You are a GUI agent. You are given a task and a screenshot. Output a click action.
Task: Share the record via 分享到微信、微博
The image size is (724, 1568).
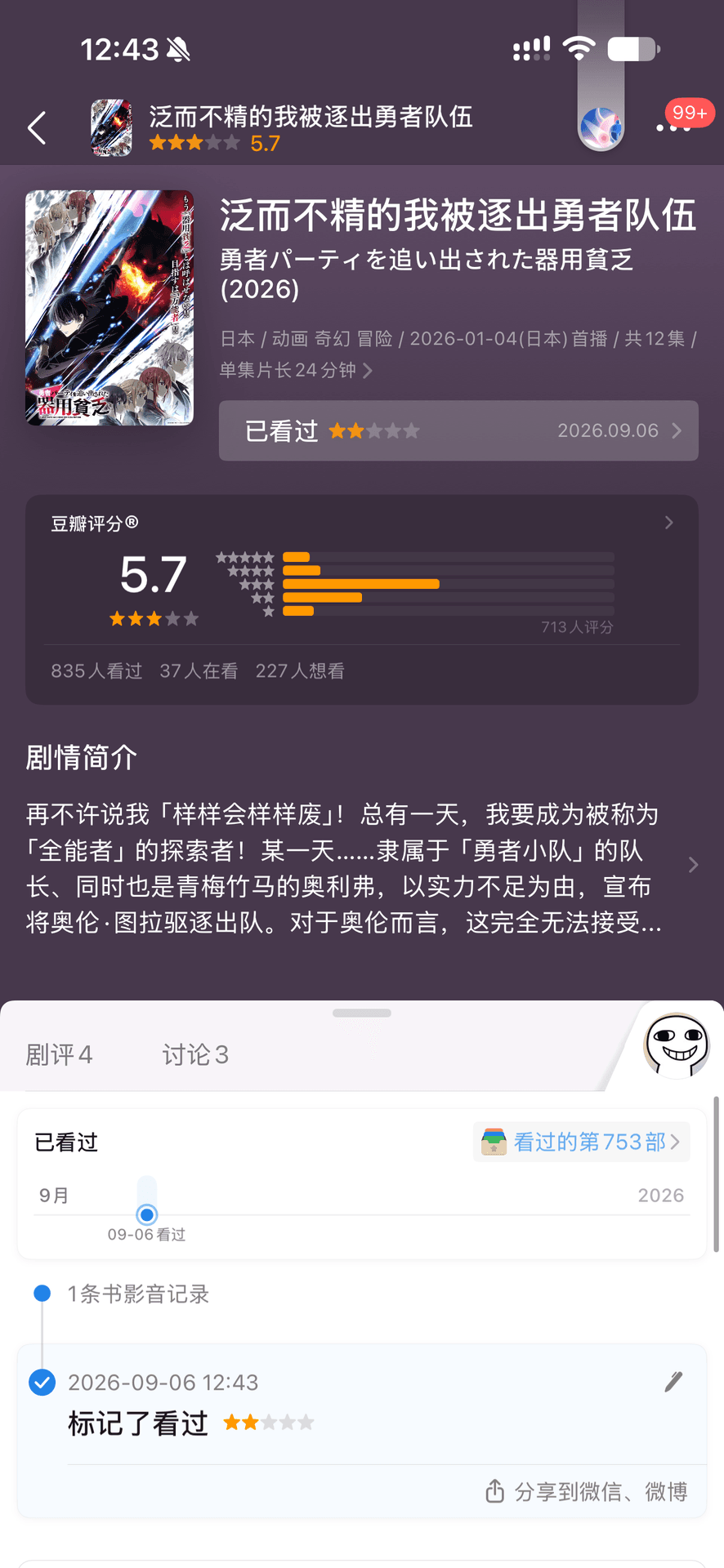click(x=587, y=1492)
